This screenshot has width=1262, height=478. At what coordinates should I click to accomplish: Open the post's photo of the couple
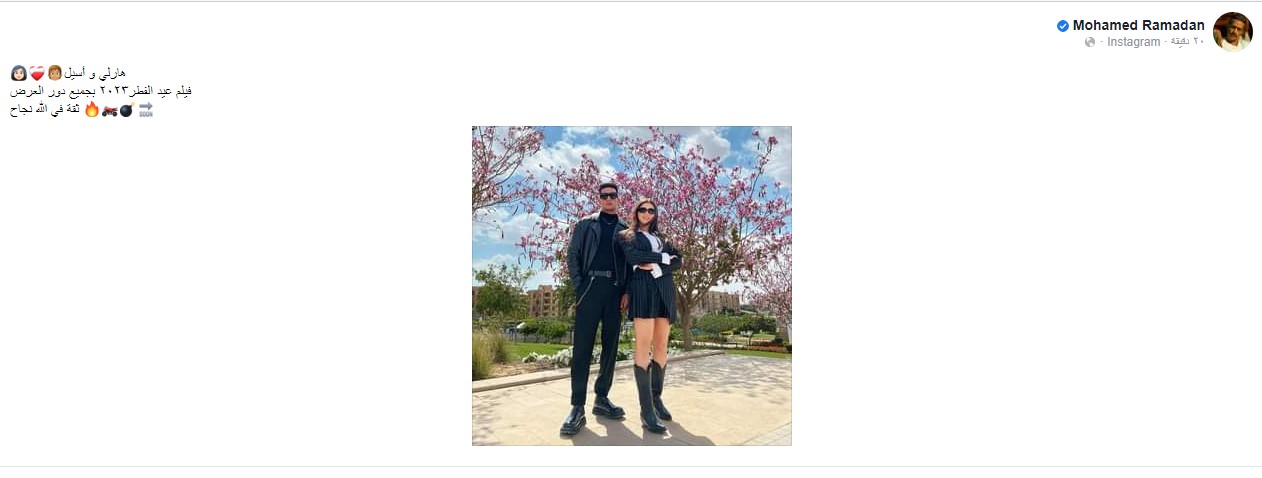(631, 286)
